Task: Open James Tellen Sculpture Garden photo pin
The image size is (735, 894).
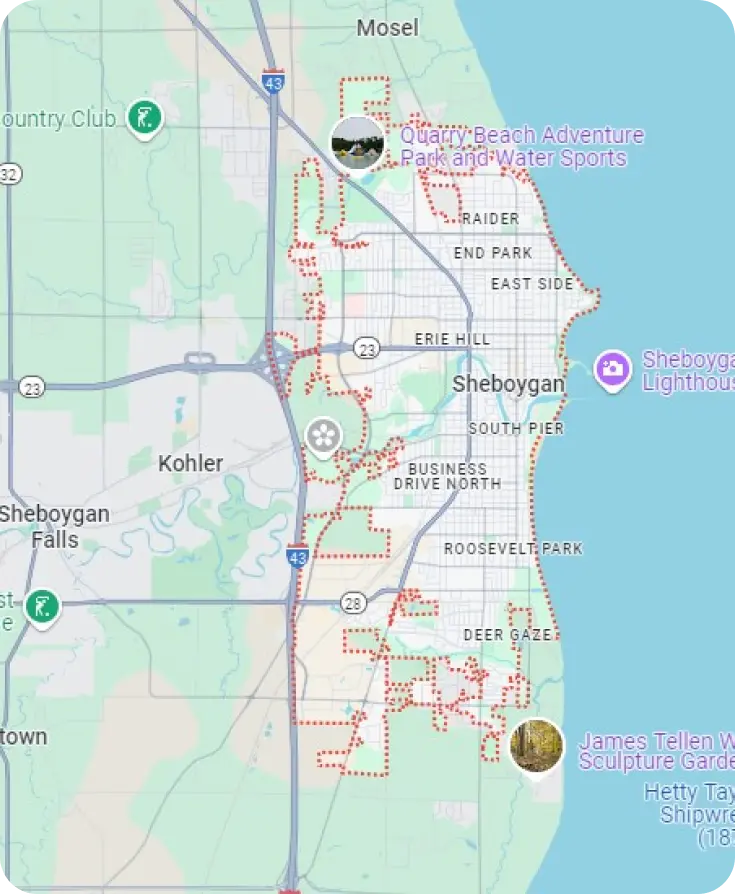Action: [x=536, y=745]
